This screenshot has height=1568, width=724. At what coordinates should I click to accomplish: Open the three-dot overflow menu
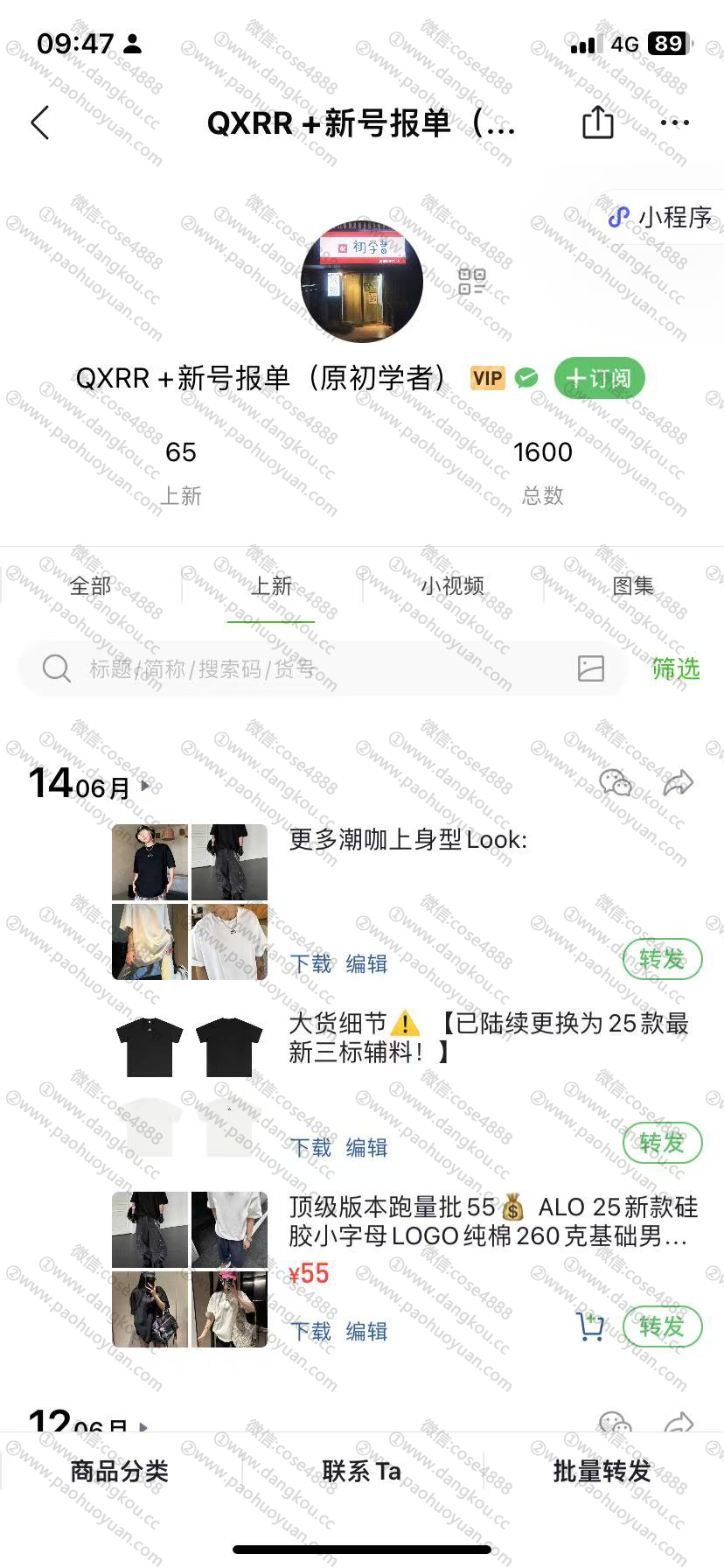click(x=675, y=122)
